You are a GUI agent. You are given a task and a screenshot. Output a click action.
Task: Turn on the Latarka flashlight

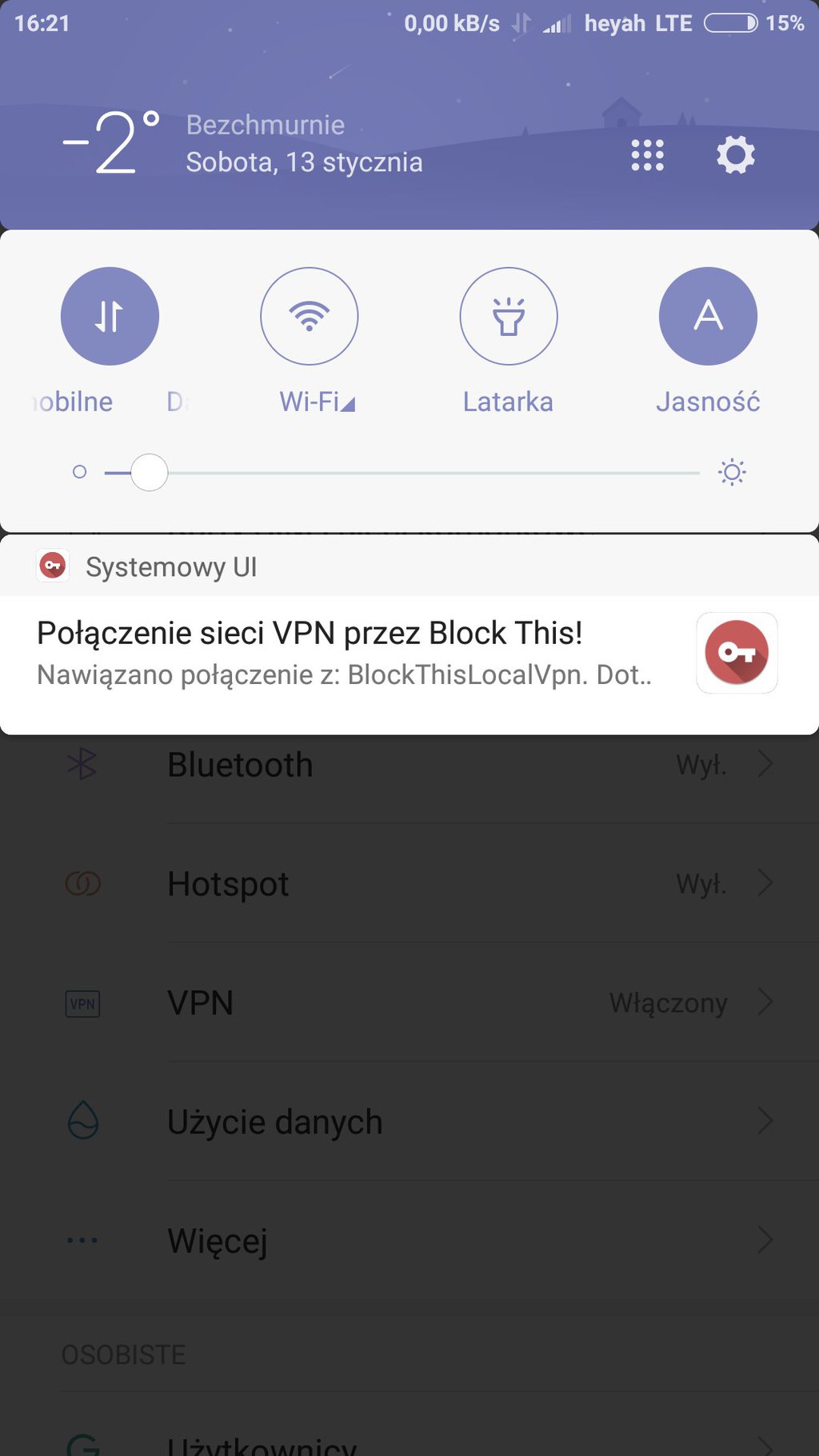(508, 316)
